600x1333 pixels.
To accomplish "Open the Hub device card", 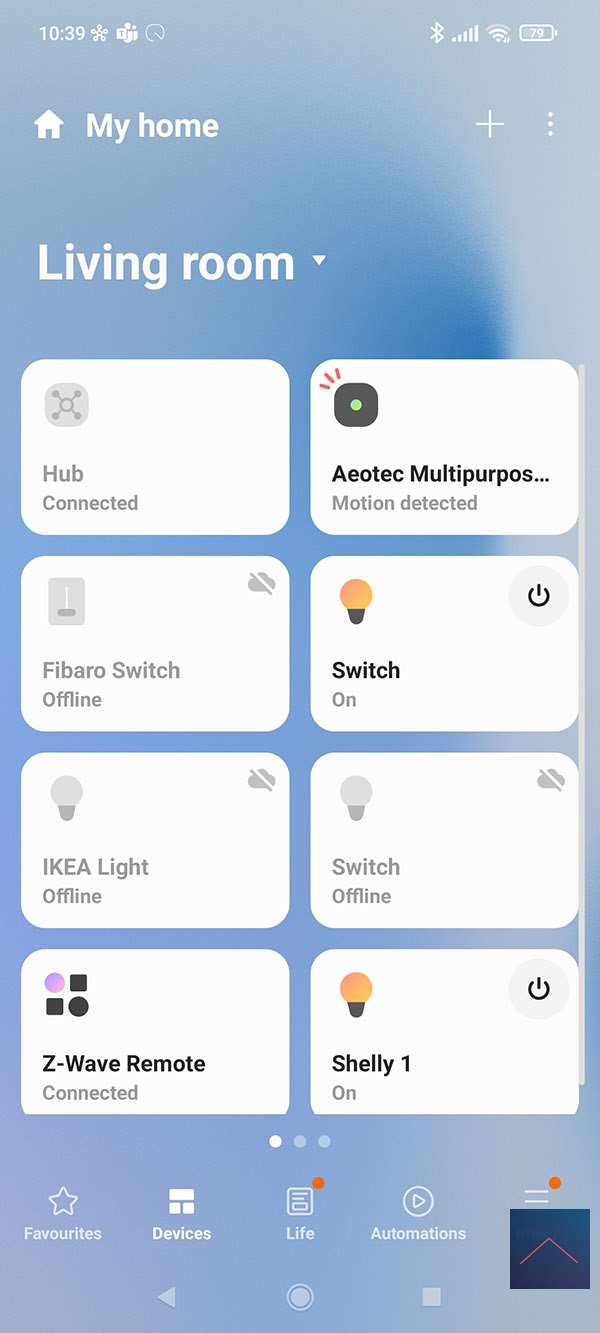I will [155, 447].
